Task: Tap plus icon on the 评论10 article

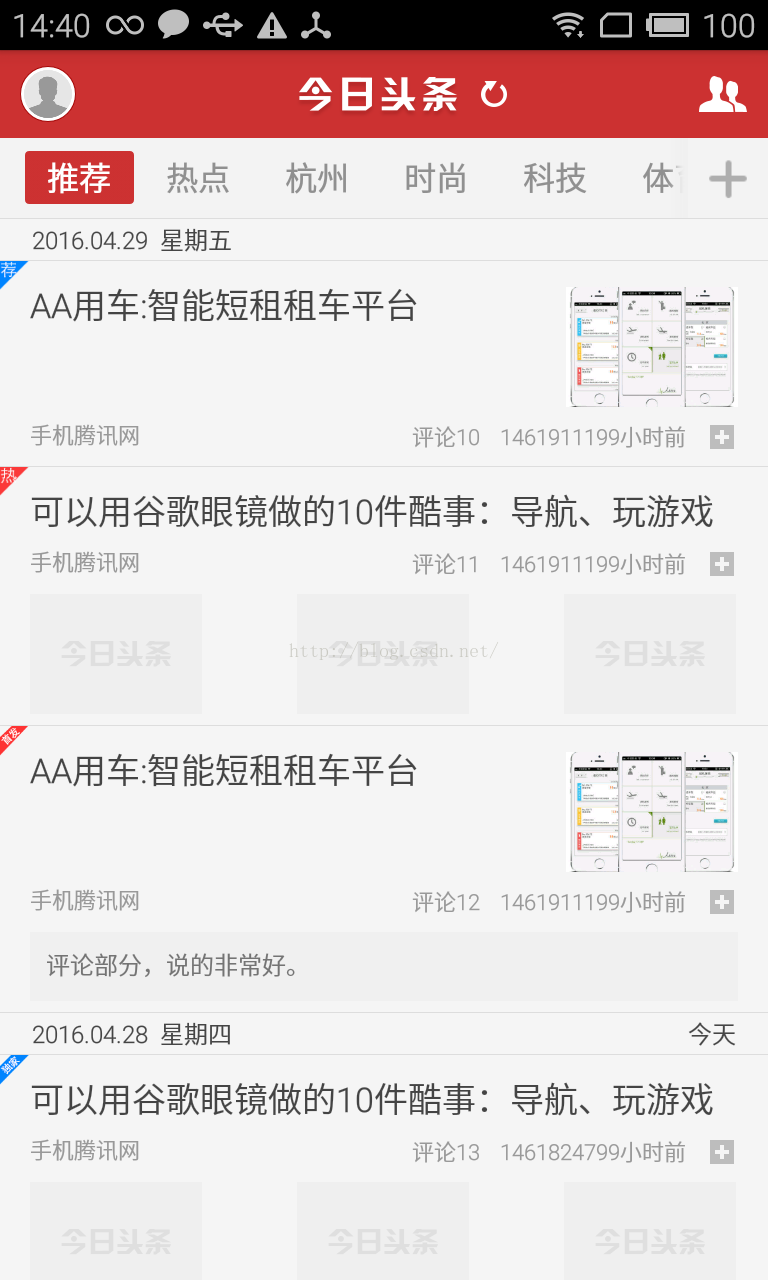Action: (722, 437)
